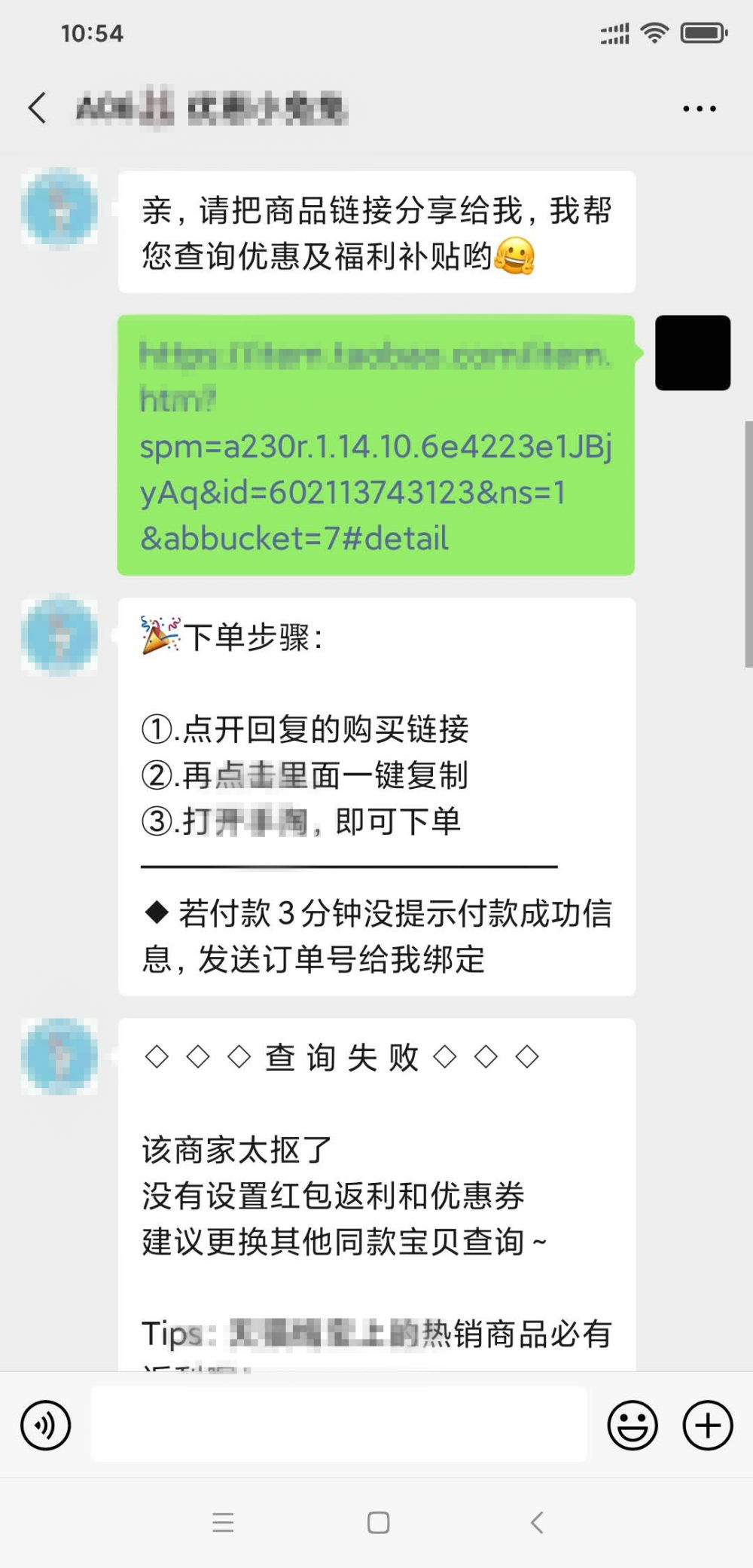Viewport: 753px width, 1568px height.
Task: Switch to voice message input
Action: (46, 1425)
